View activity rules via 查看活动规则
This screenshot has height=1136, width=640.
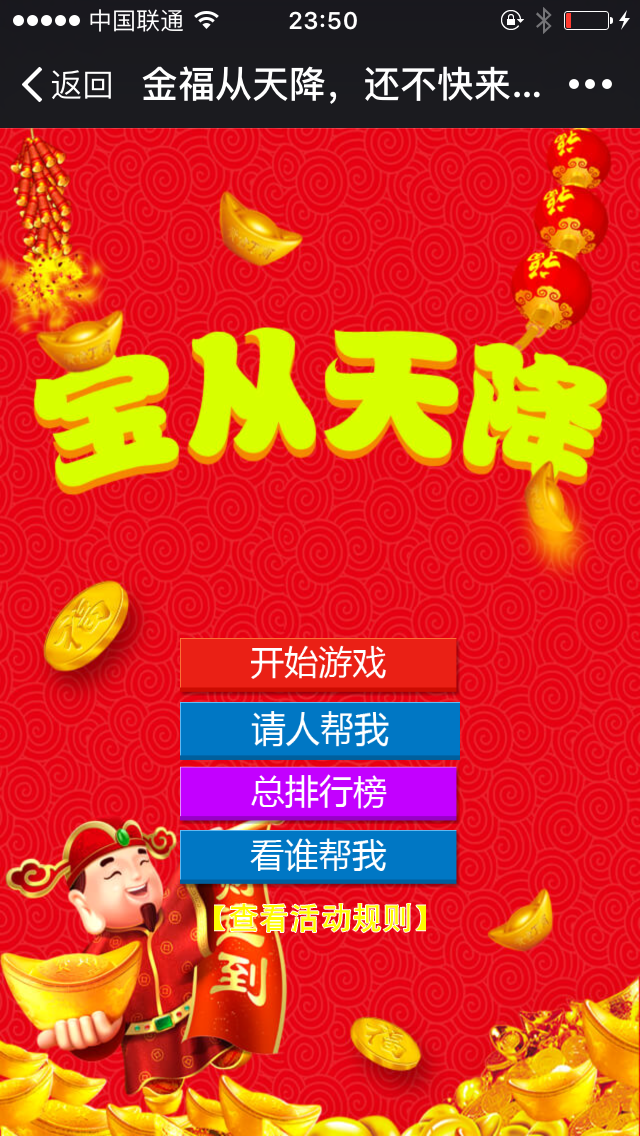(x=320, y=918)
